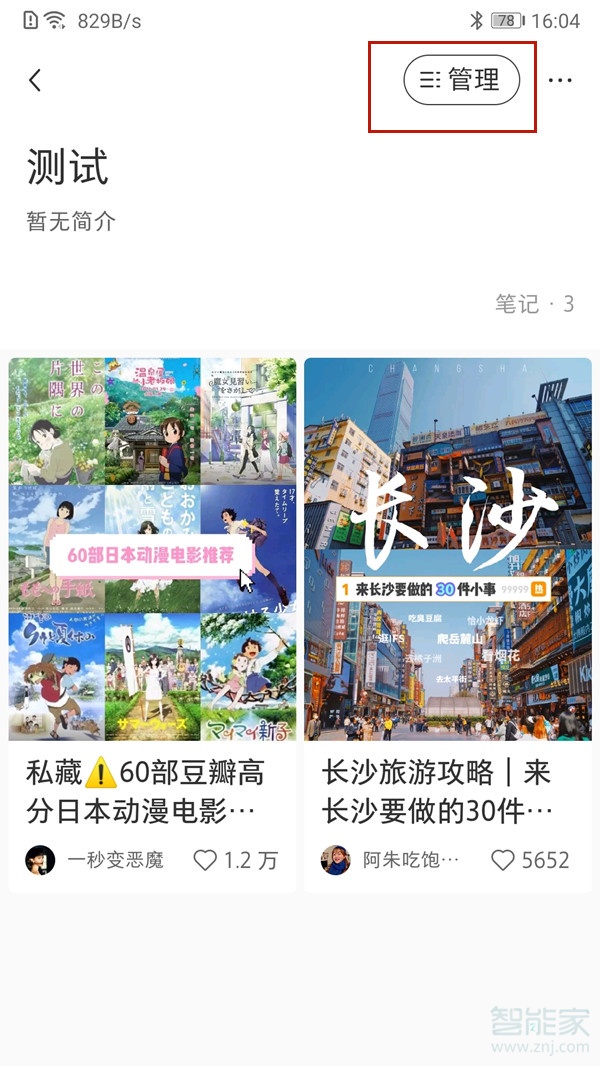The image size is (600, 1066).
Task: Like the 日本动漫电影 note with 1.2万 likes
Action: point(206,859)
